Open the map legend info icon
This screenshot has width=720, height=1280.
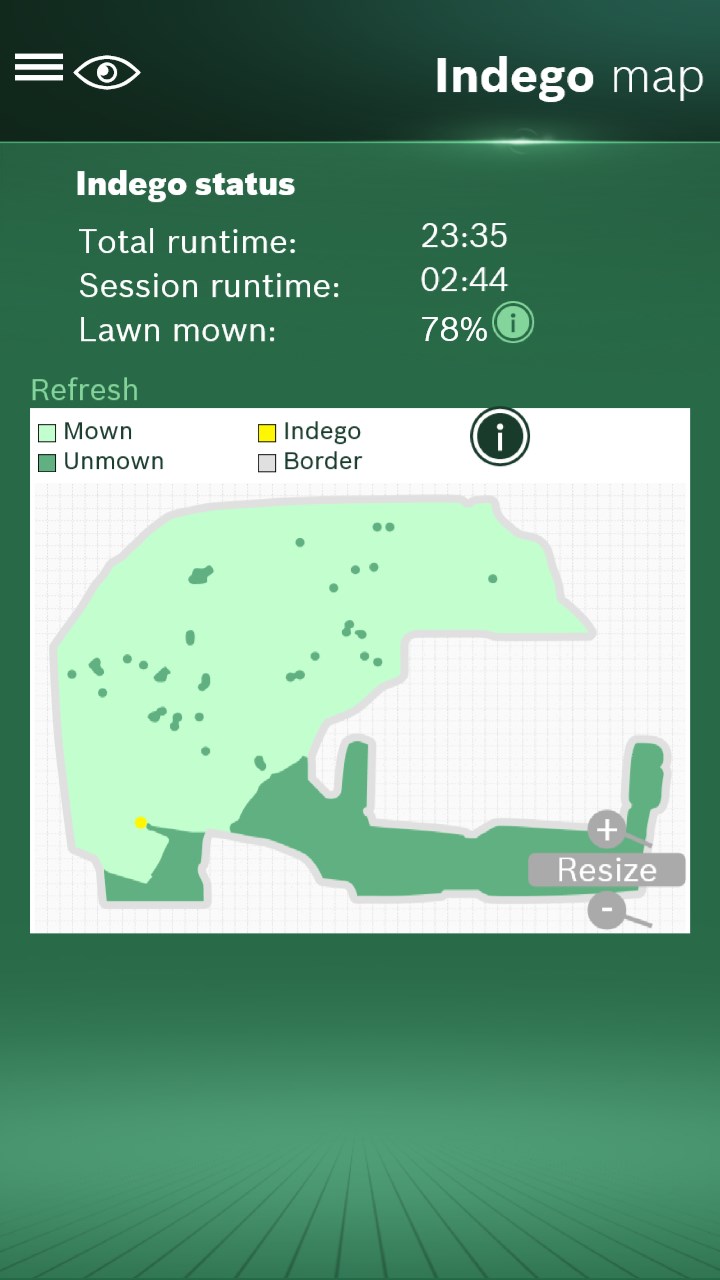[x=499, y=437]
